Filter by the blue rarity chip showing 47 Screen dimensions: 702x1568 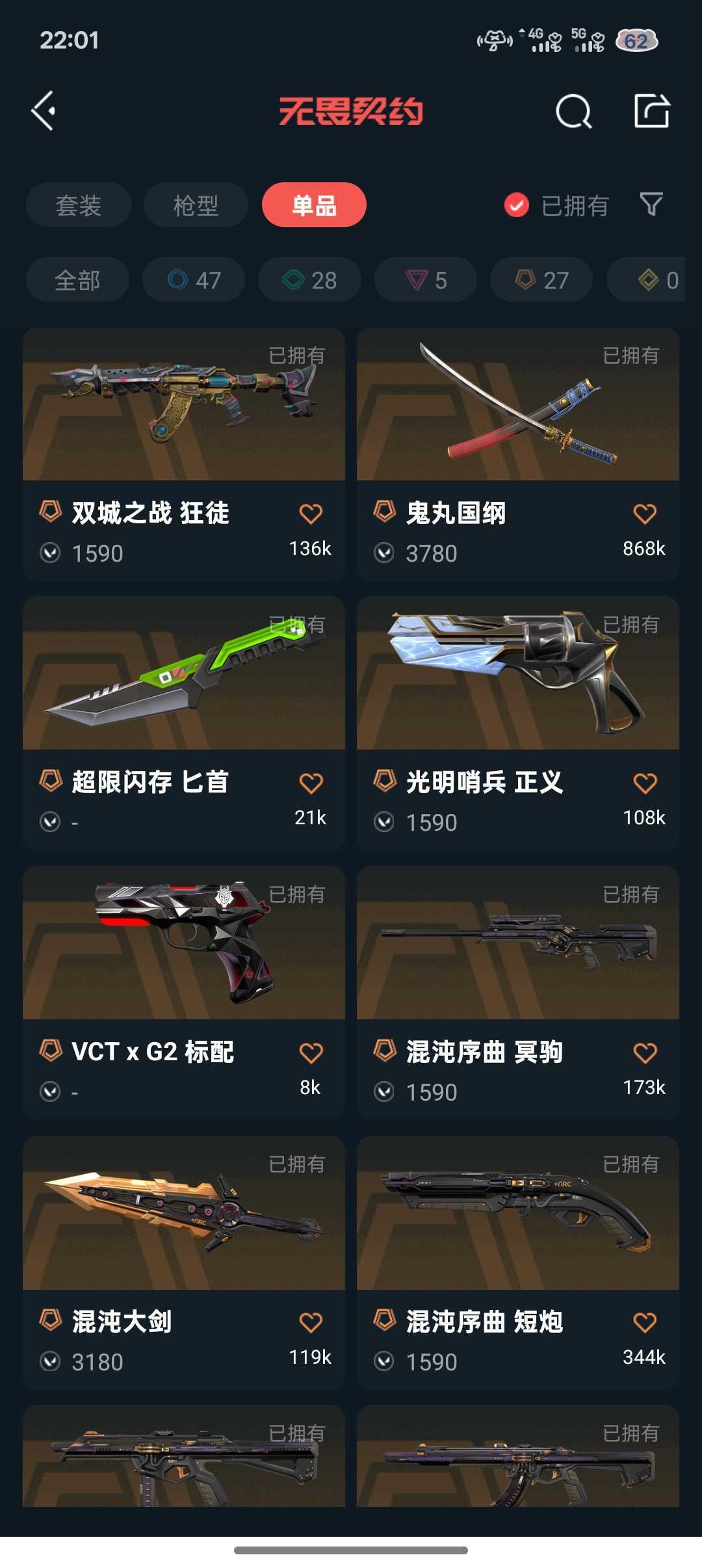tap(194, 280)
